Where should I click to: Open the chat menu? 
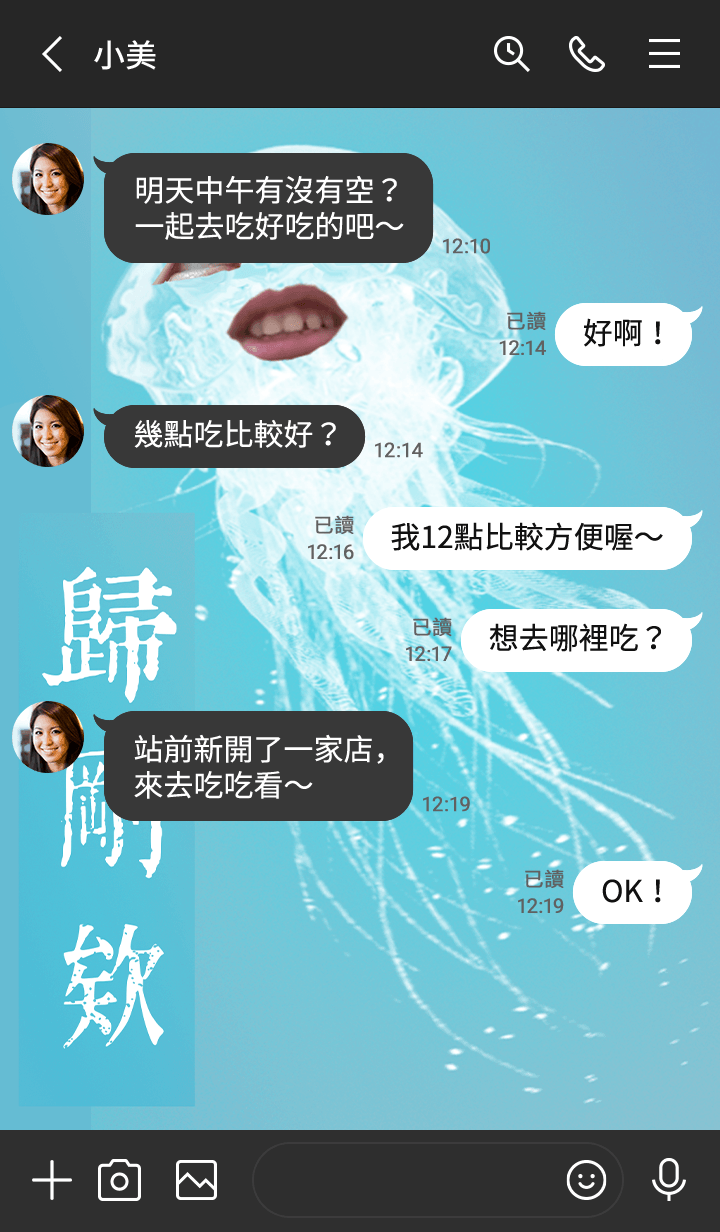(x=664, y=54)
